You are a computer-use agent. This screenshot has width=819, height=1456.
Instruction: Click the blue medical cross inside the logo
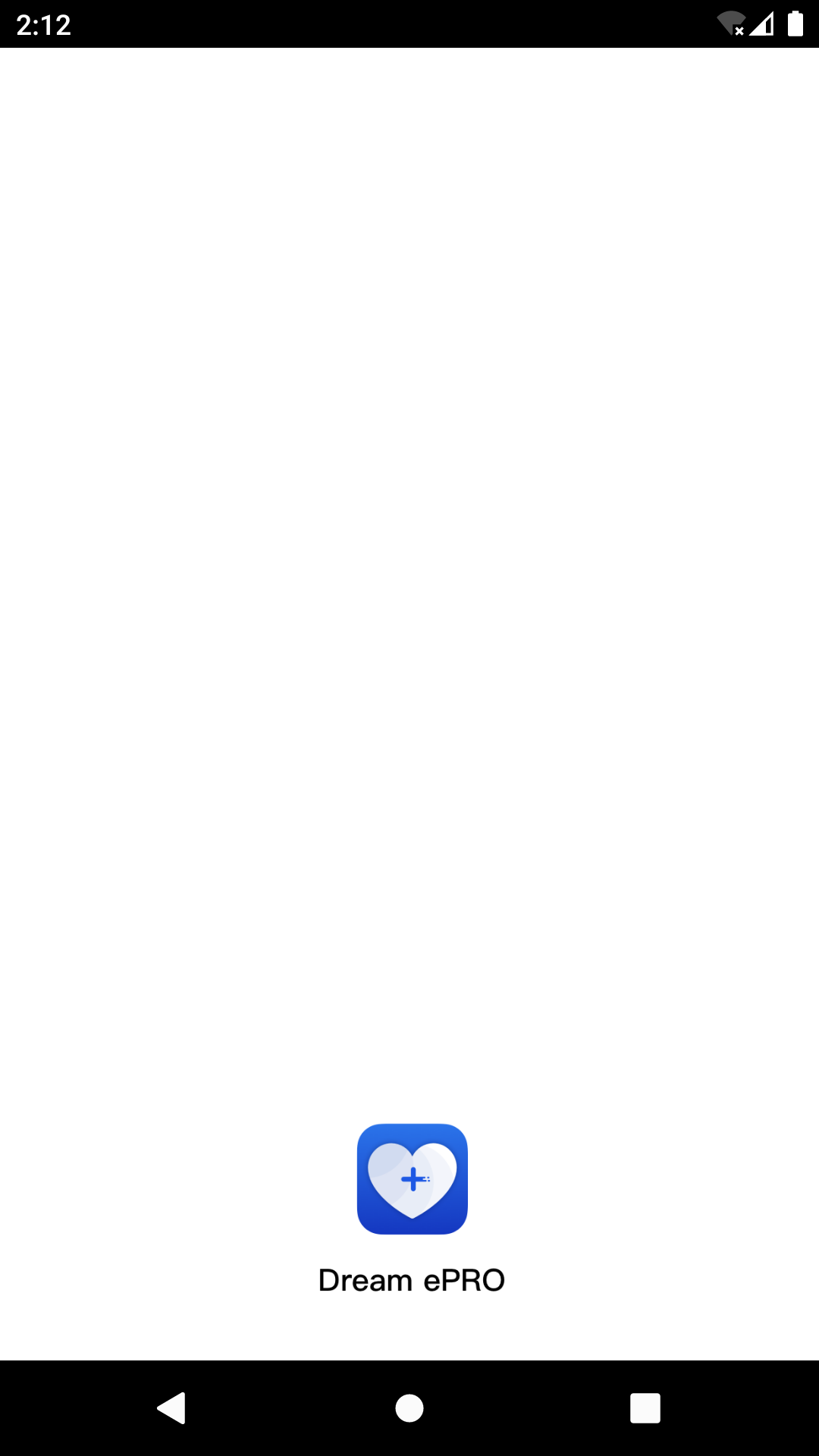point(416,1180)
